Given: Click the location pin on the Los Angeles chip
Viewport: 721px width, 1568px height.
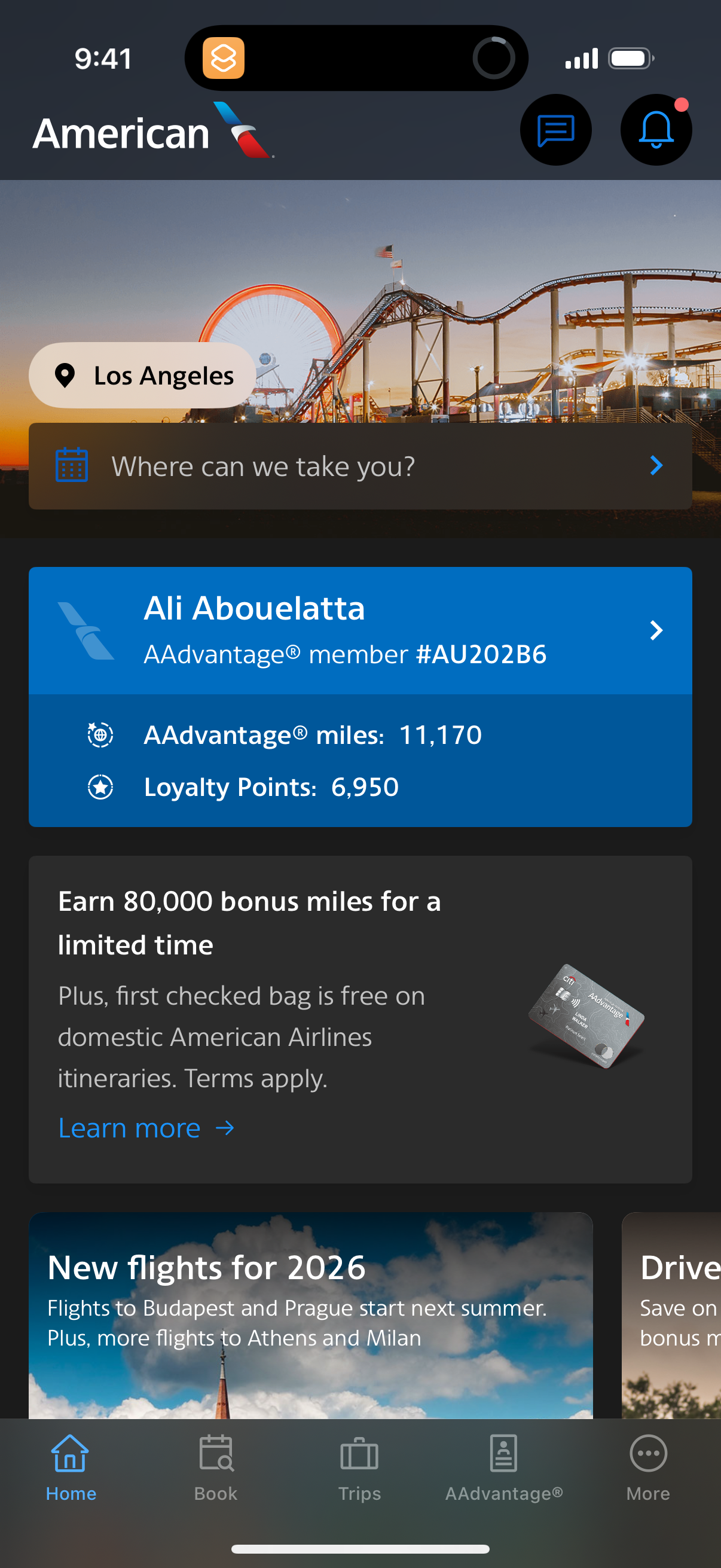Looking at the screenshot, I should pos(66,375).
